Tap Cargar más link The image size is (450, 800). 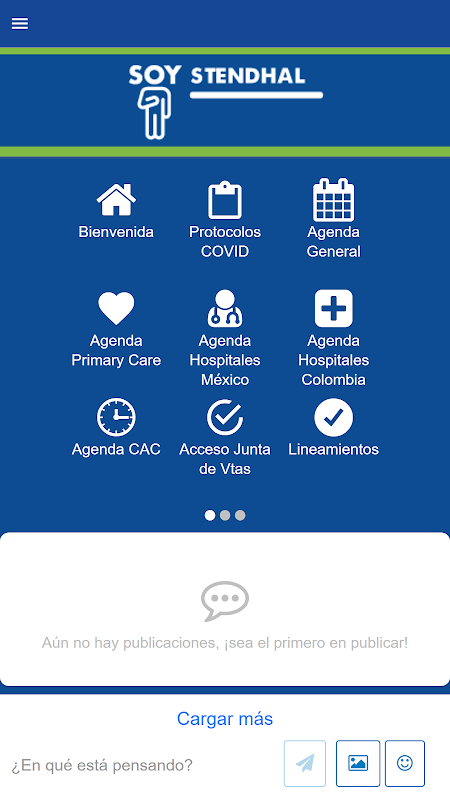click(224, 718)
